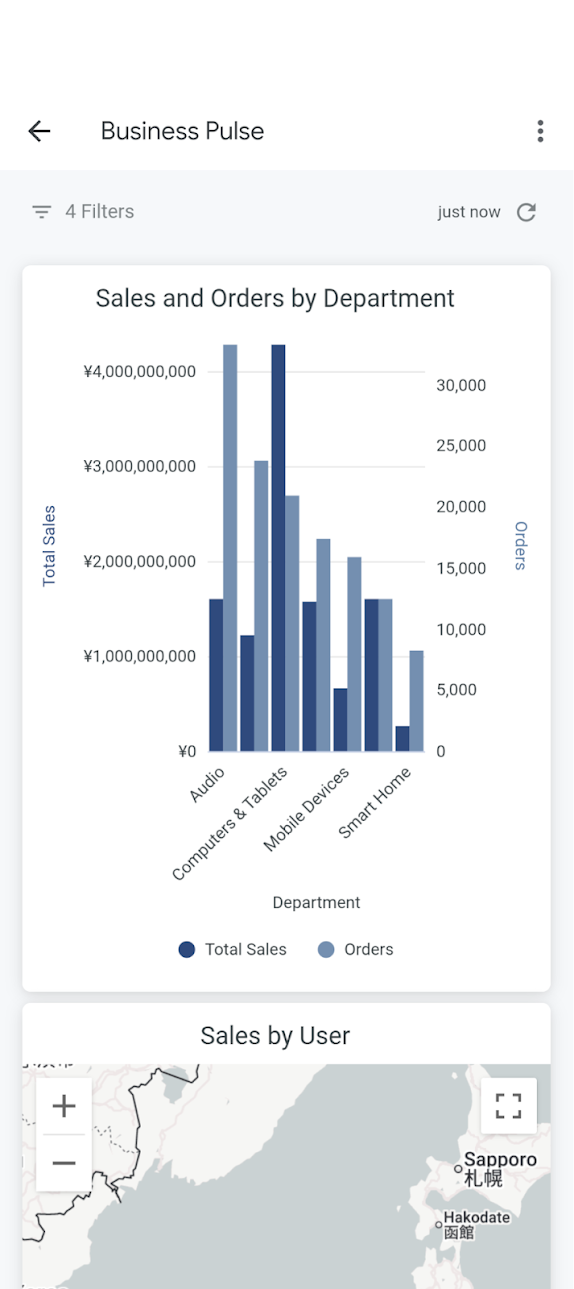Refresh the dashboard data
The image size is (574, 1289).
(x=526, y=212)
